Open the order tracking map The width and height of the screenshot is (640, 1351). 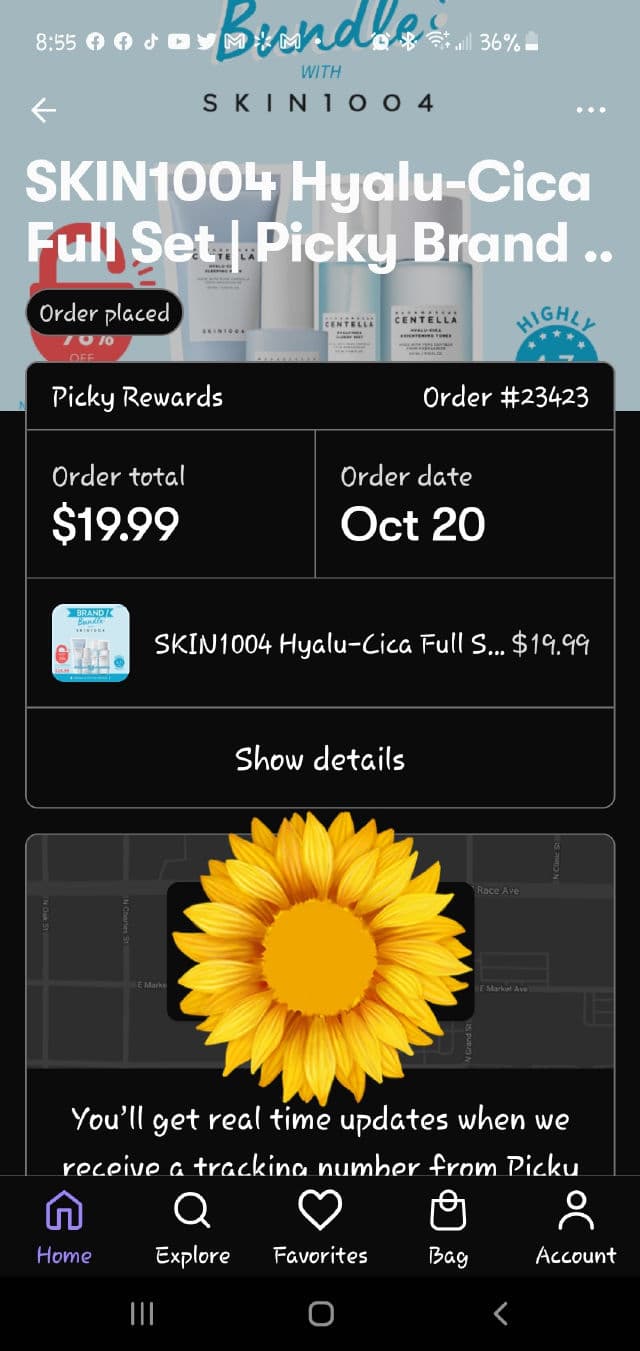click(x=320, y=950)
